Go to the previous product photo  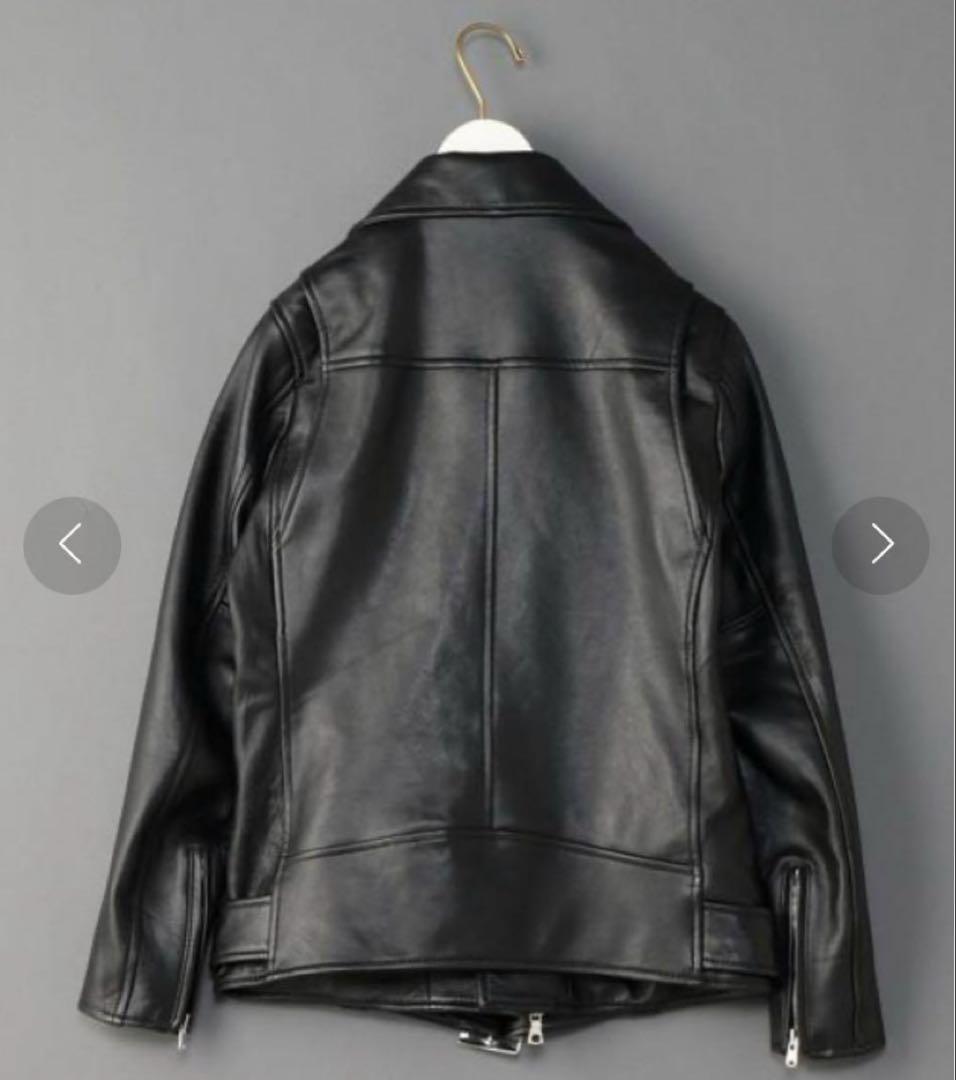coord(72,545)
